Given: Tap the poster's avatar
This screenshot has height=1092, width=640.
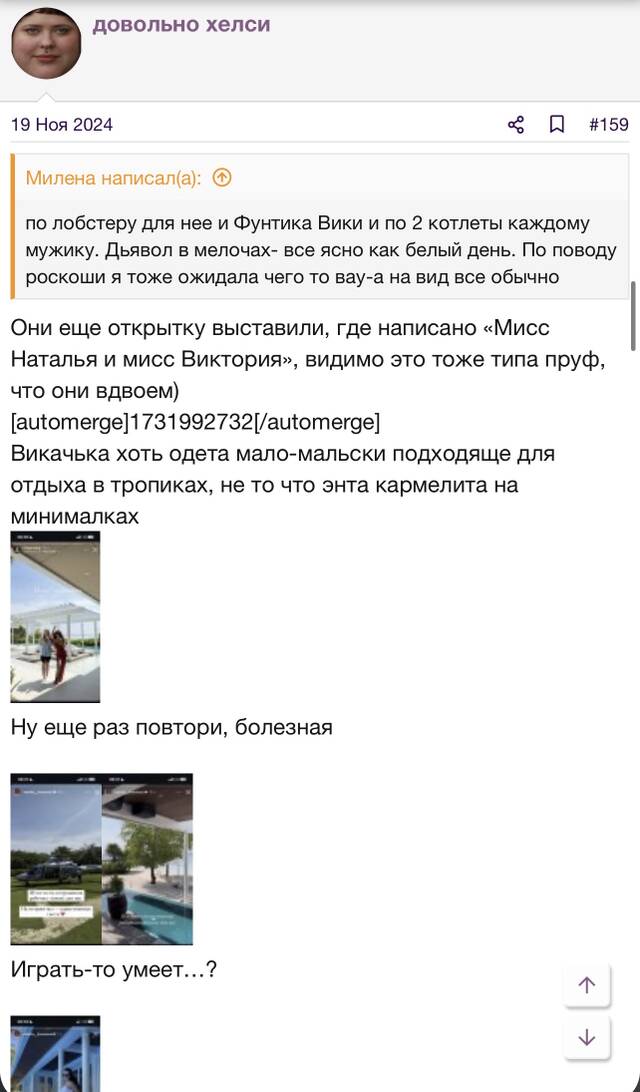Looking at the screenshot, I should (x=46, y=43).
